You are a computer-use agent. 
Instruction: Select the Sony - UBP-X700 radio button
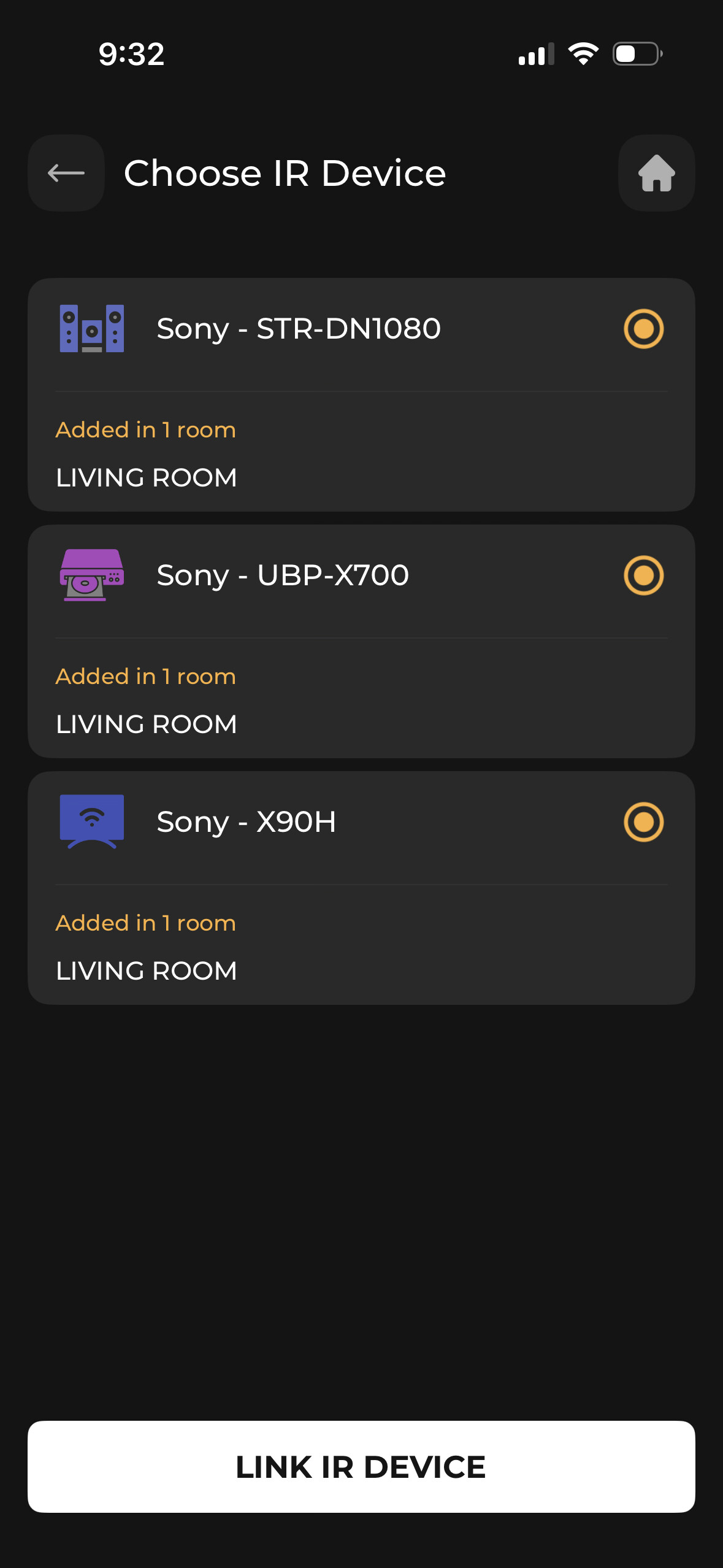(x=643, y=575)
